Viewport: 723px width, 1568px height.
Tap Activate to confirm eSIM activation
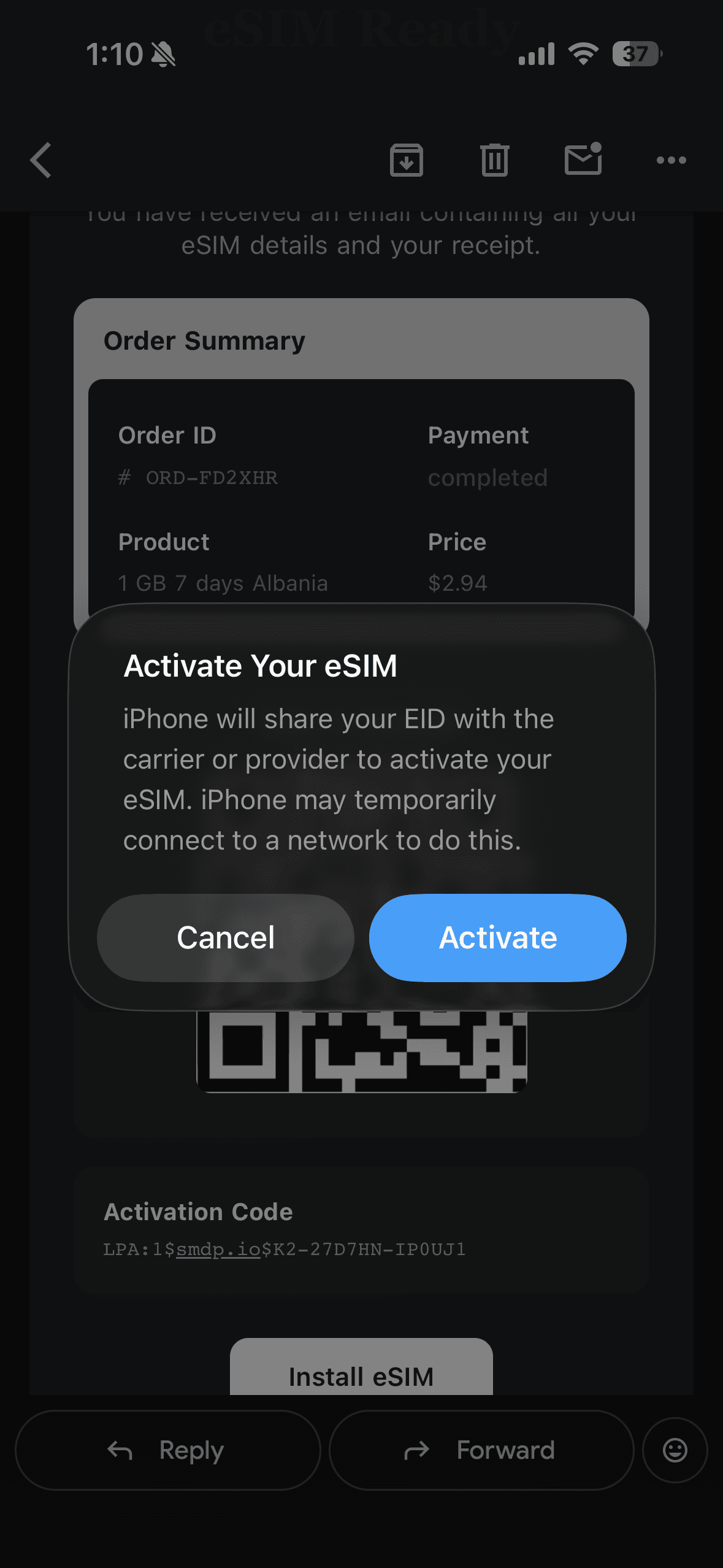497,937
